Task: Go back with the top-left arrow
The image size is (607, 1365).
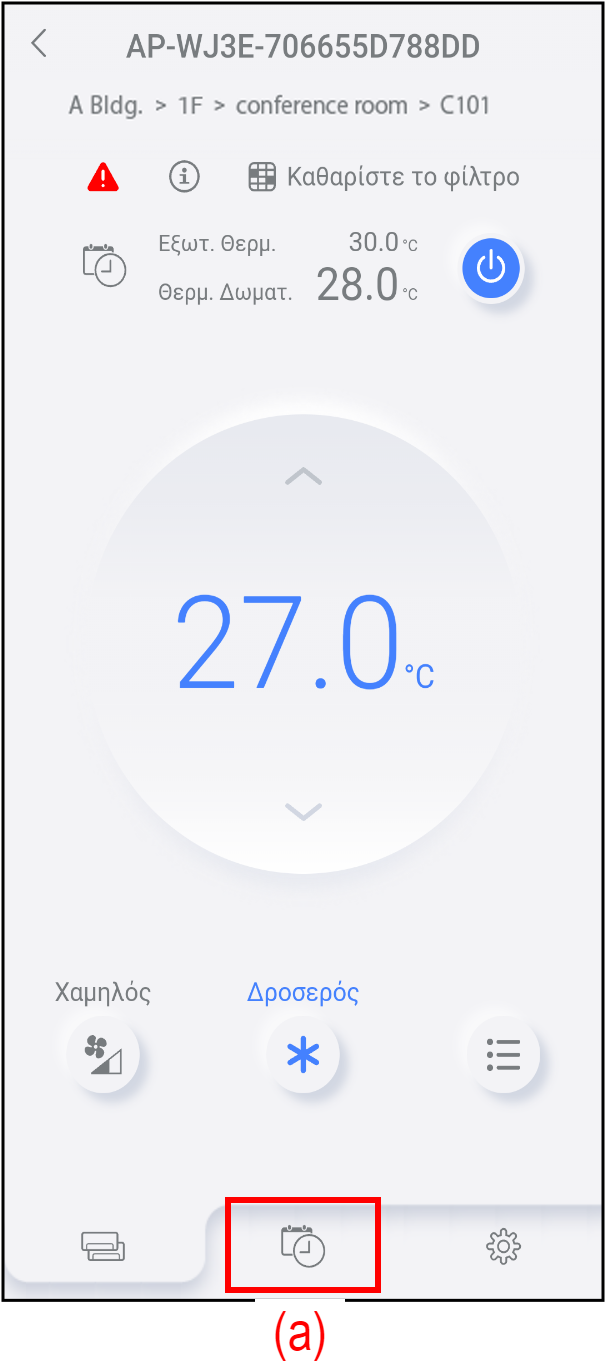Action: point(39,44)
